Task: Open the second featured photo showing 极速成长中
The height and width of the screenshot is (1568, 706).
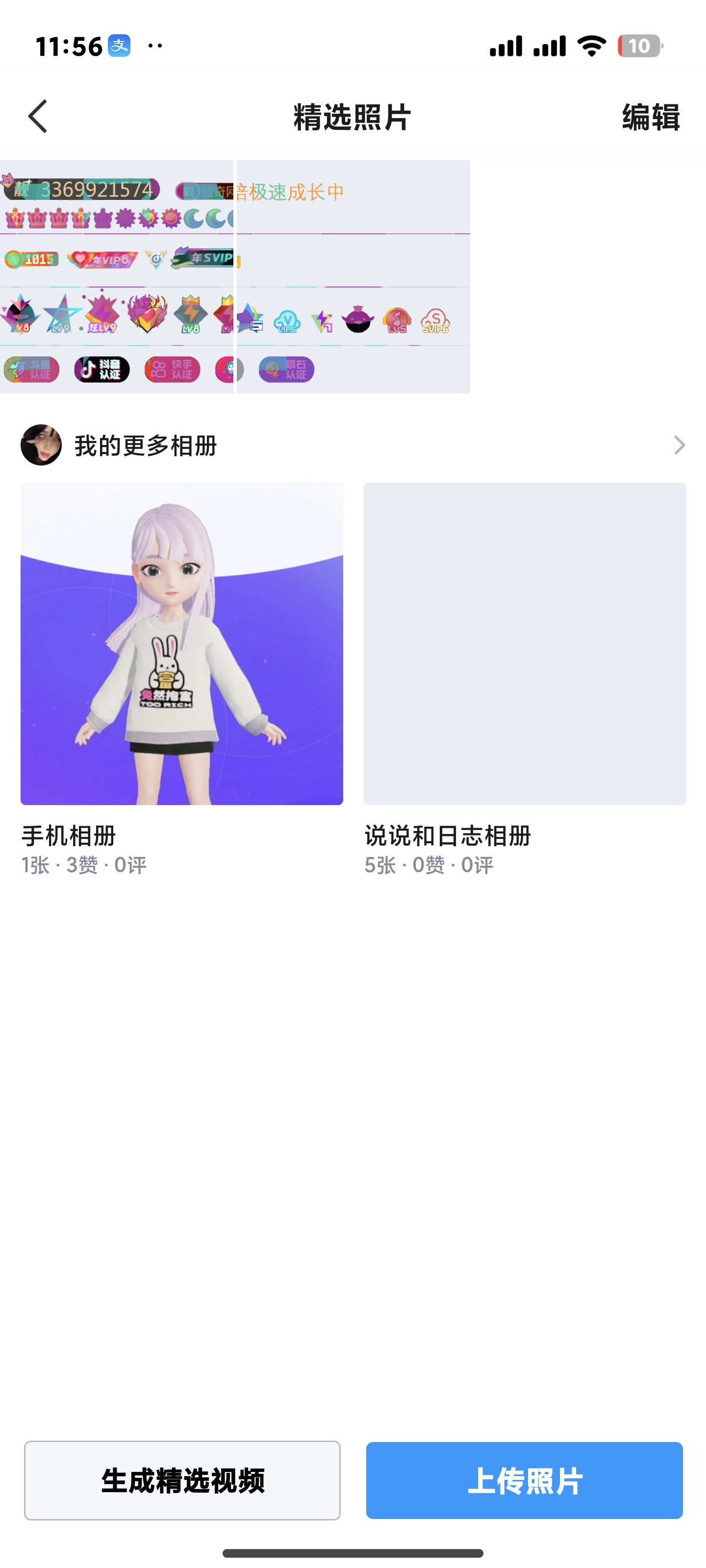Action: point(353,276)
